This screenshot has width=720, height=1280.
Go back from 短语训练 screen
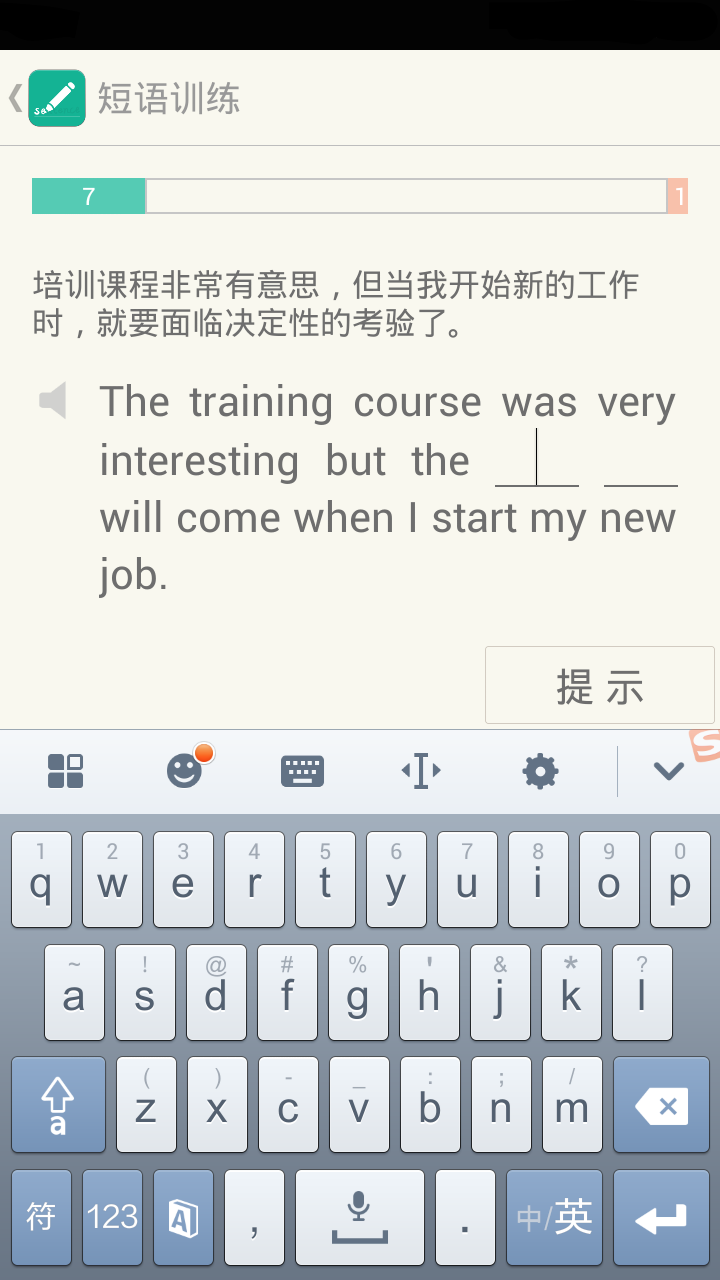16,98
